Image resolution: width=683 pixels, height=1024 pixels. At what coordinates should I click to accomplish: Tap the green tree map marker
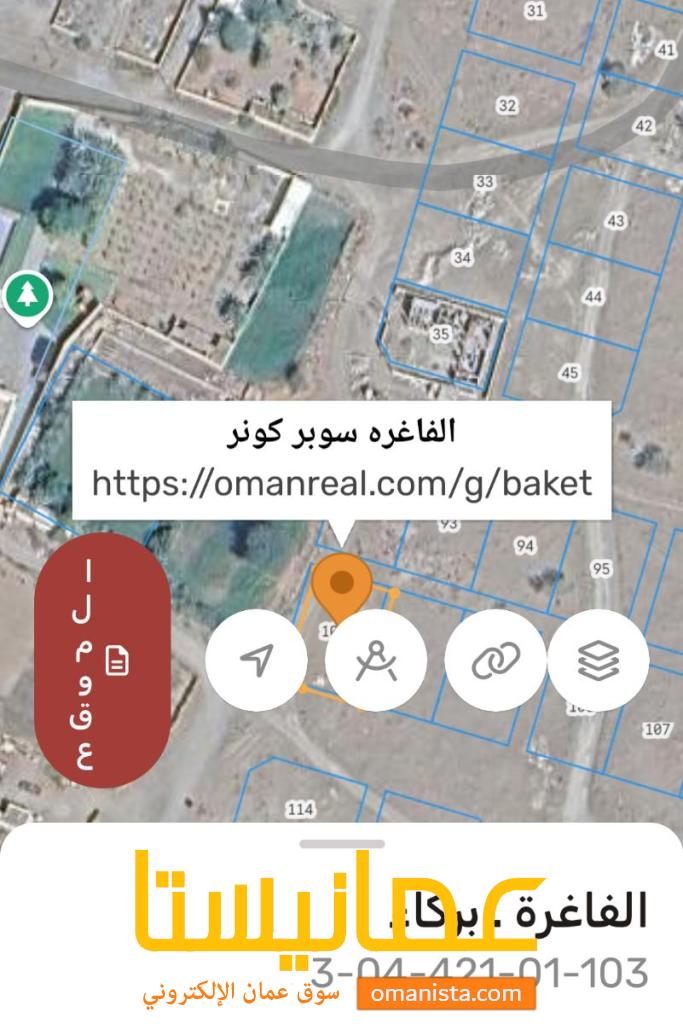point(27,297)
